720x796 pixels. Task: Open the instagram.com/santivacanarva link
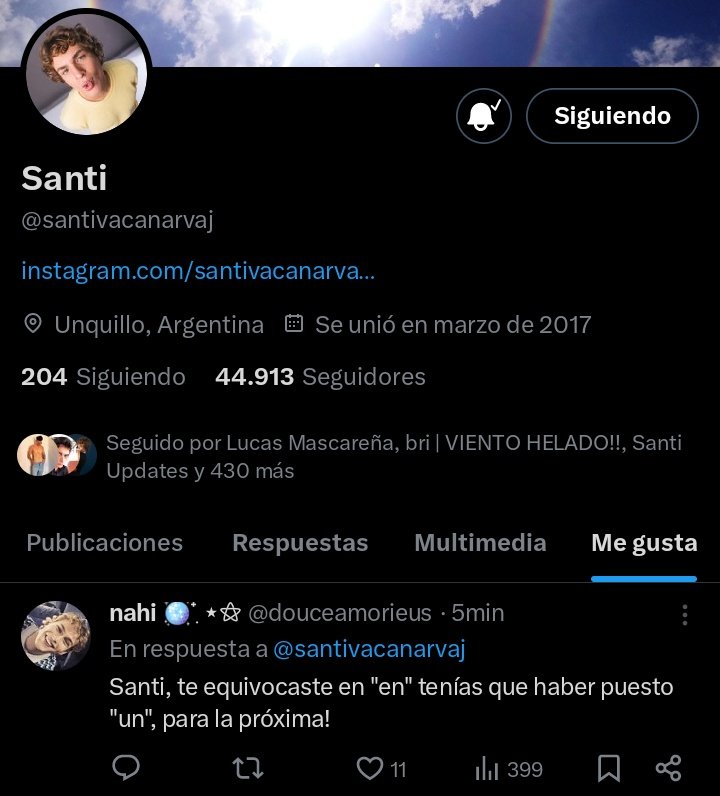point(198,271)
